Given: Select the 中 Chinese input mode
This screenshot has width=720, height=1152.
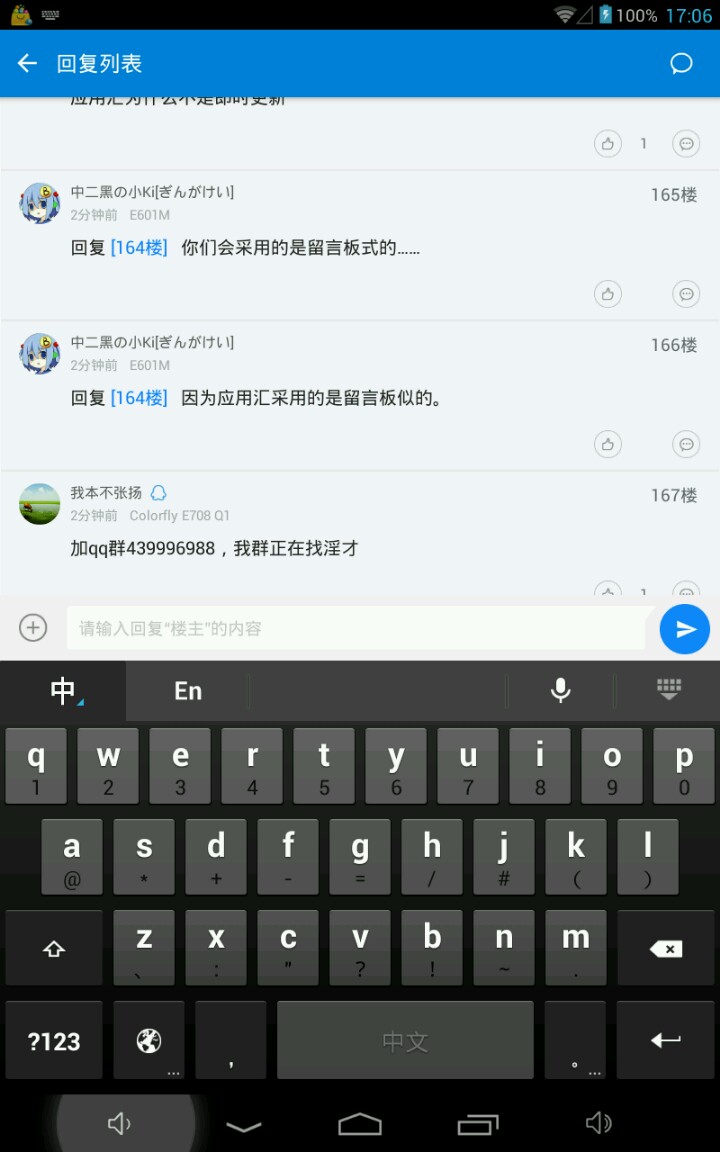Looking at the screenshot, I should click(63, 691).
